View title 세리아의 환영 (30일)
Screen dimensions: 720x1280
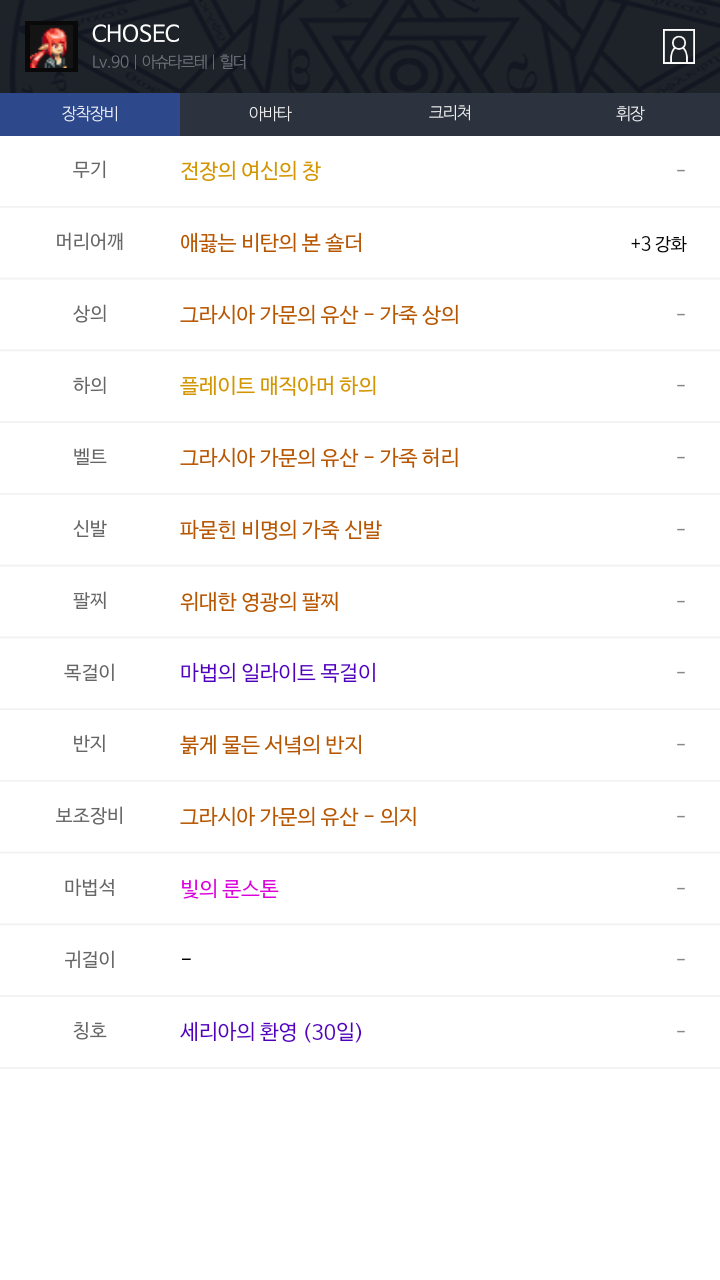[271, 1032]
